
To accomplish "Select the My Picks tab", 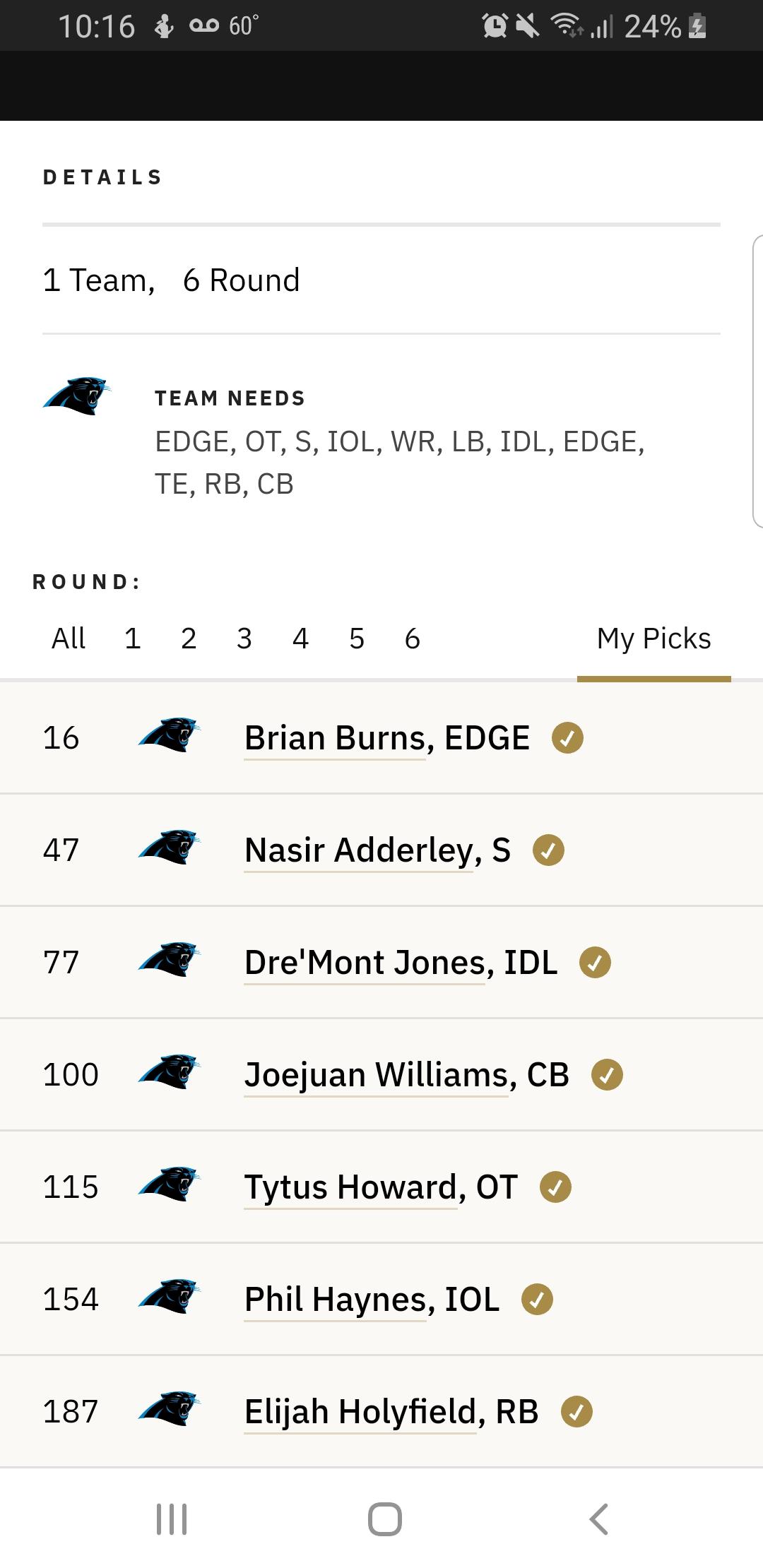I will [654, 639].
